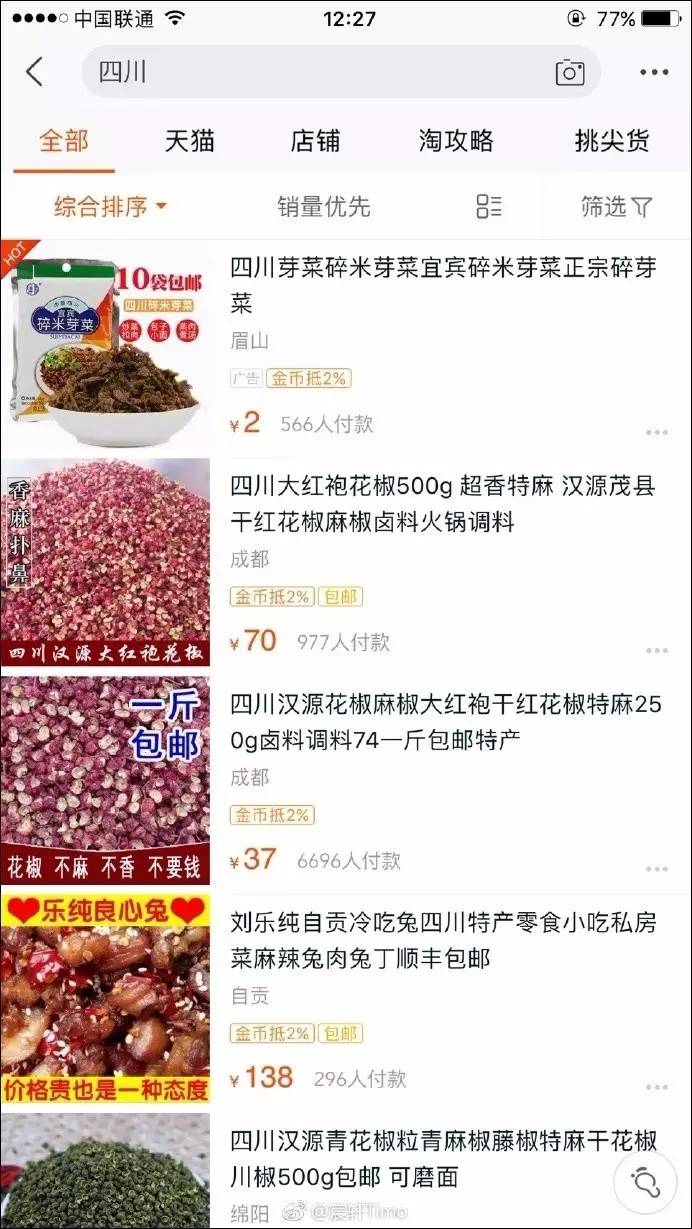Tap the floating footprint history button
The height and width of the screenshot is (1229, 692).
click(x=645, y=1184)
